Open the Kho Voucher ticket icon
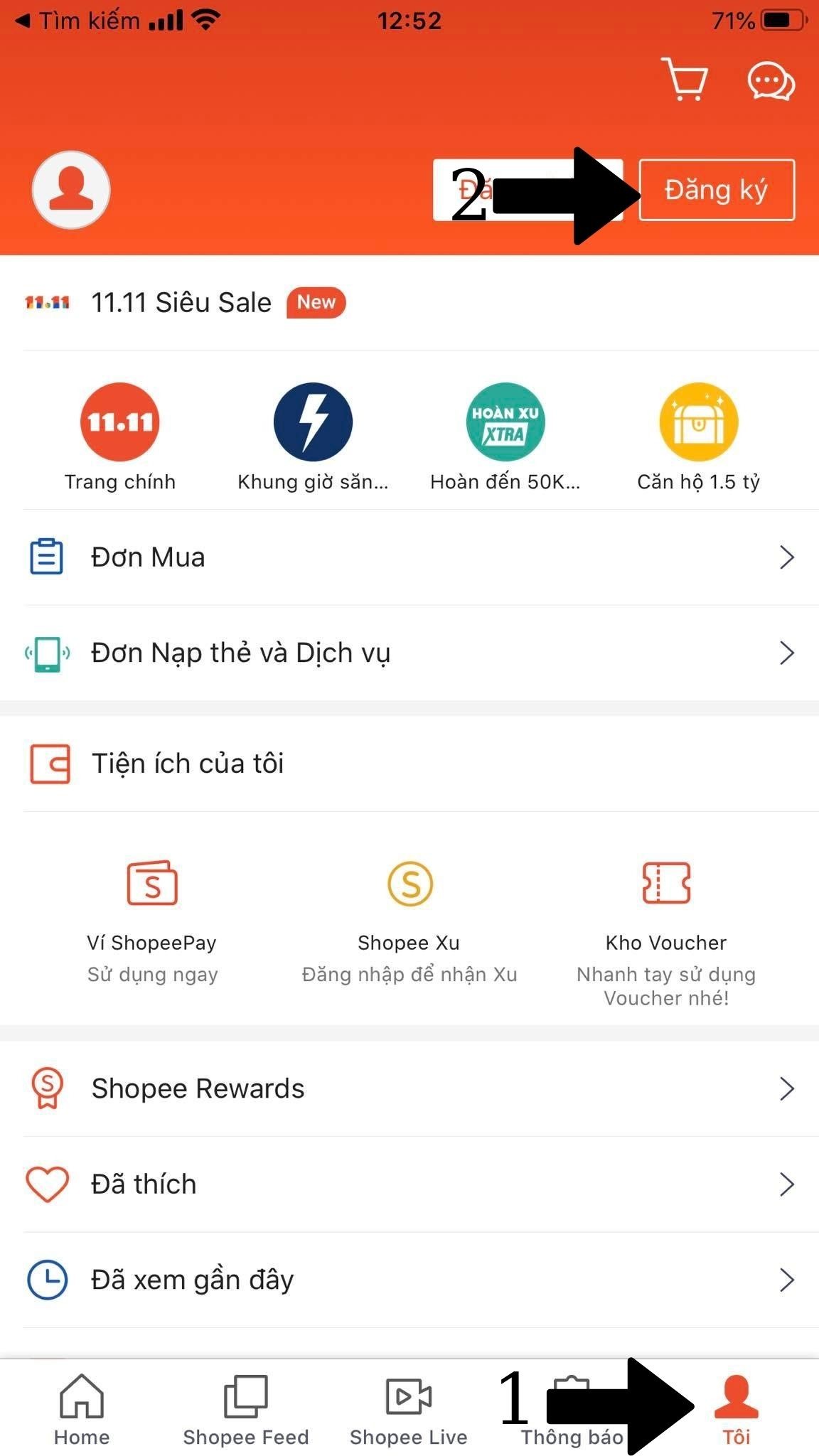This screenshot has width=819, height=1456. click(667, 885)
